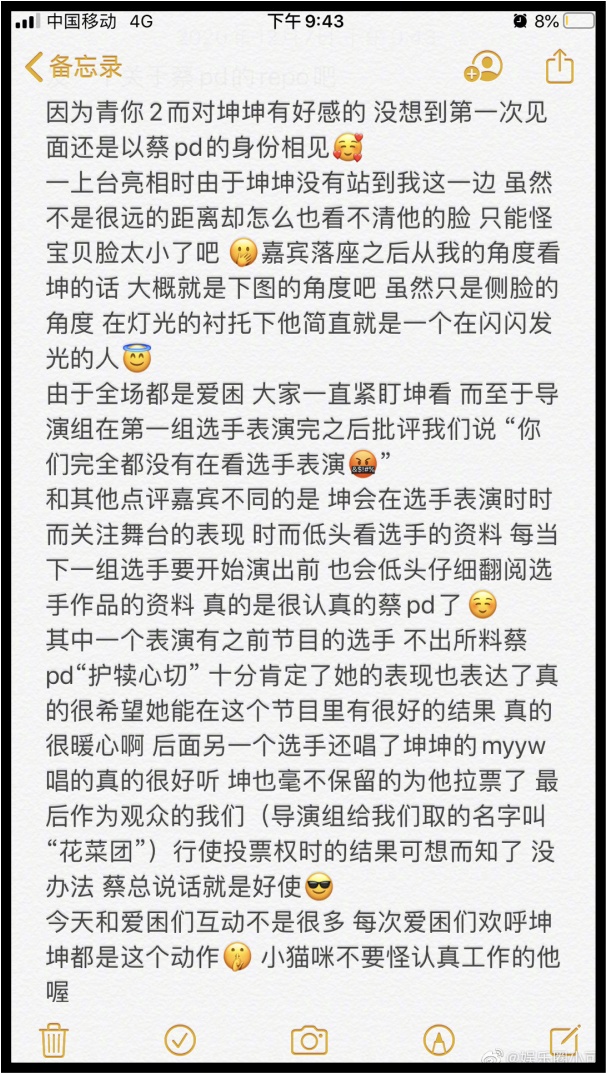Screen dimensions: 607x1074
Task: Add a photo via camera icon
Action: click(309, 1040)
